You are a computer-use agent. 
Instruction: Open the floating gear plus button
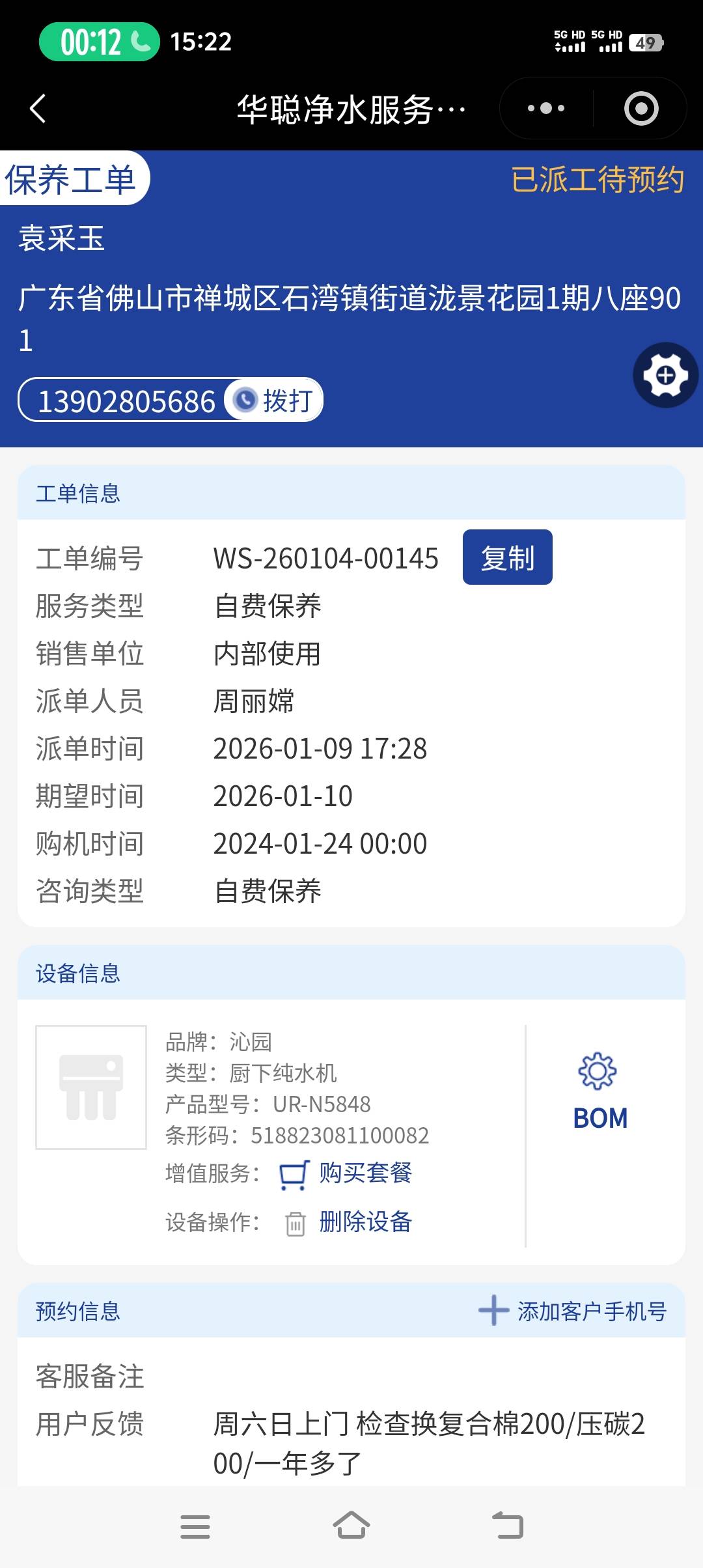coord(665,375)
